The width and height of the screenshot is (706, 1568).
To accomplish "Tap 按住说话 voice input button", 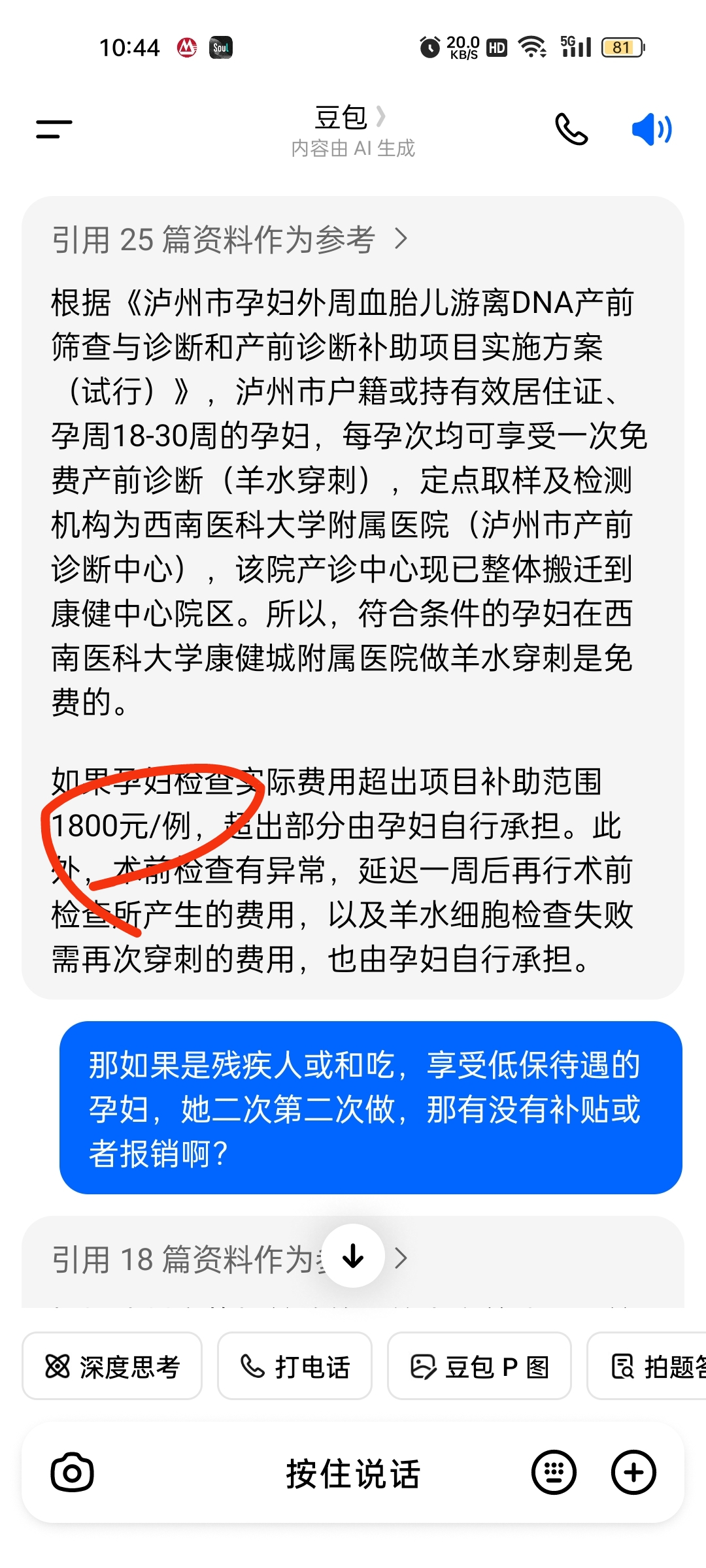I will click(353, 1474).
